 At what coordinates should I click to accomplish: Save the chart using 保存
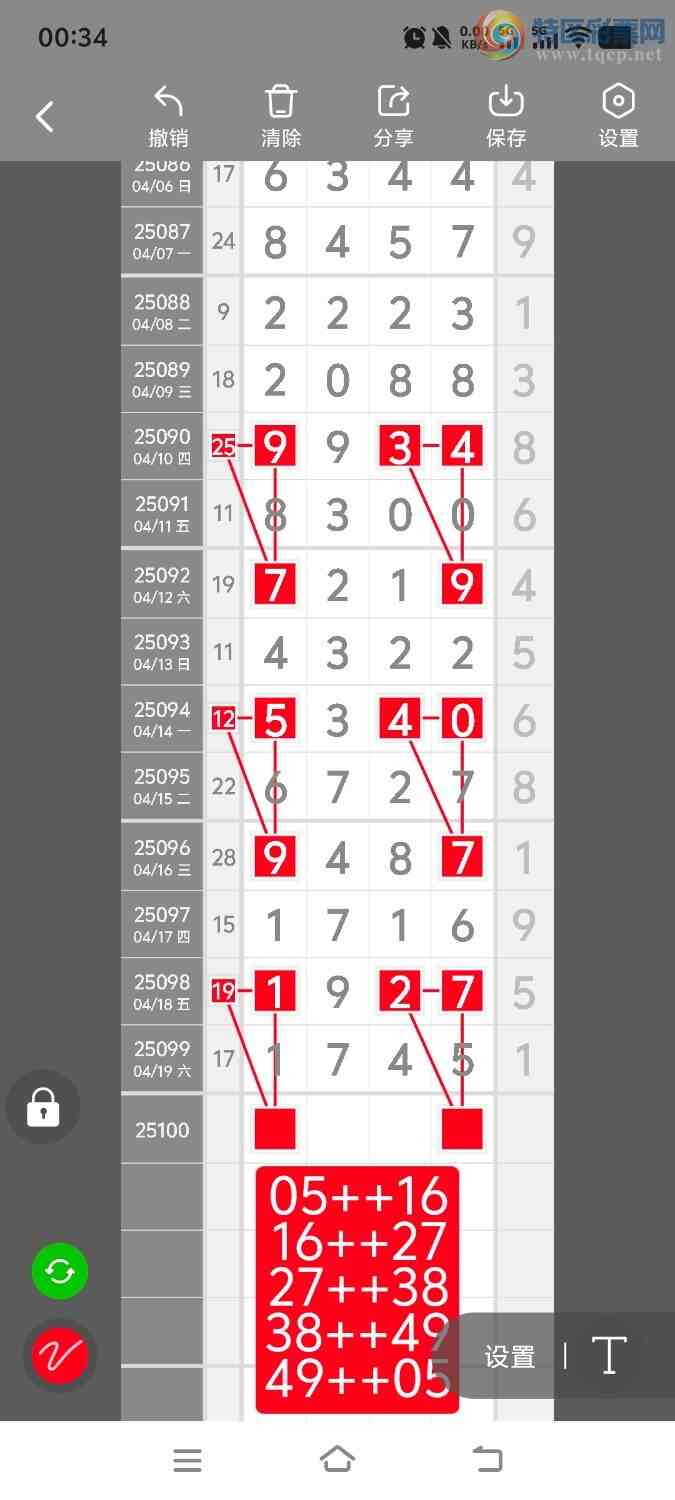point(506,116)
